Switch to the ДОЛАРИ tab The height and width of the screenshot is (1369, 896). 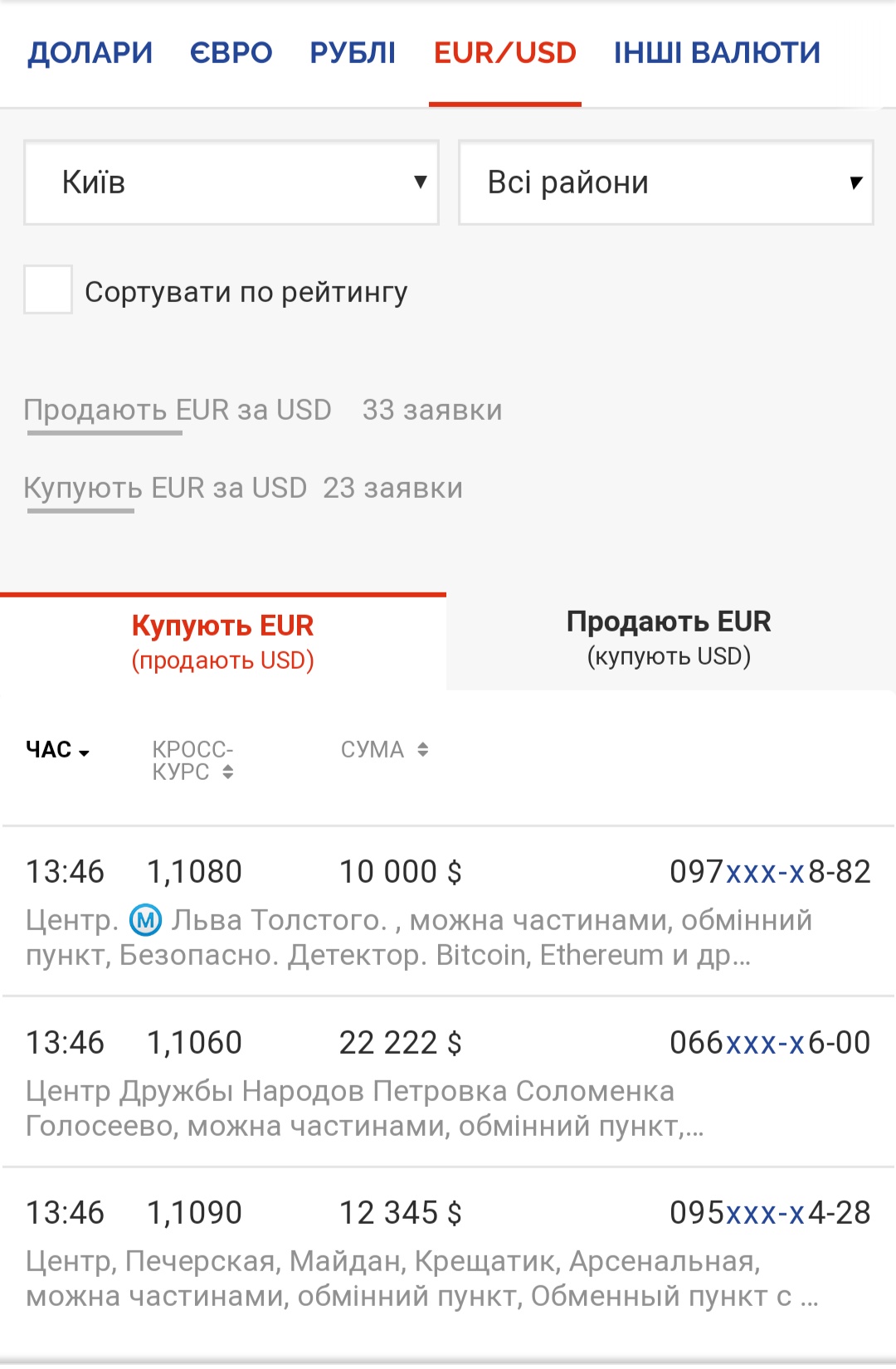click(90, 53)
